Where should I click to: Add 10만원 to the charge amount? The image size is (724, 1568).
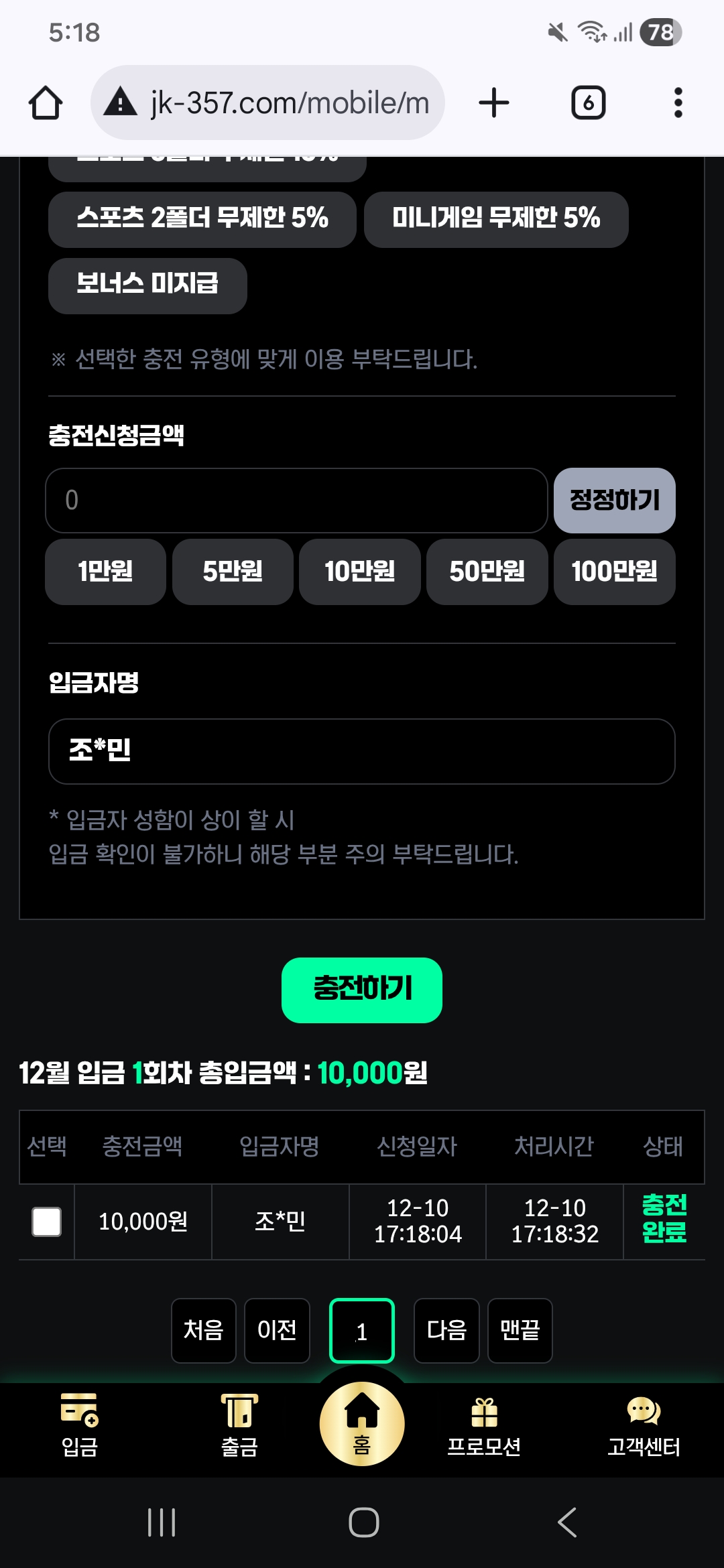click(x=360, y=572)
